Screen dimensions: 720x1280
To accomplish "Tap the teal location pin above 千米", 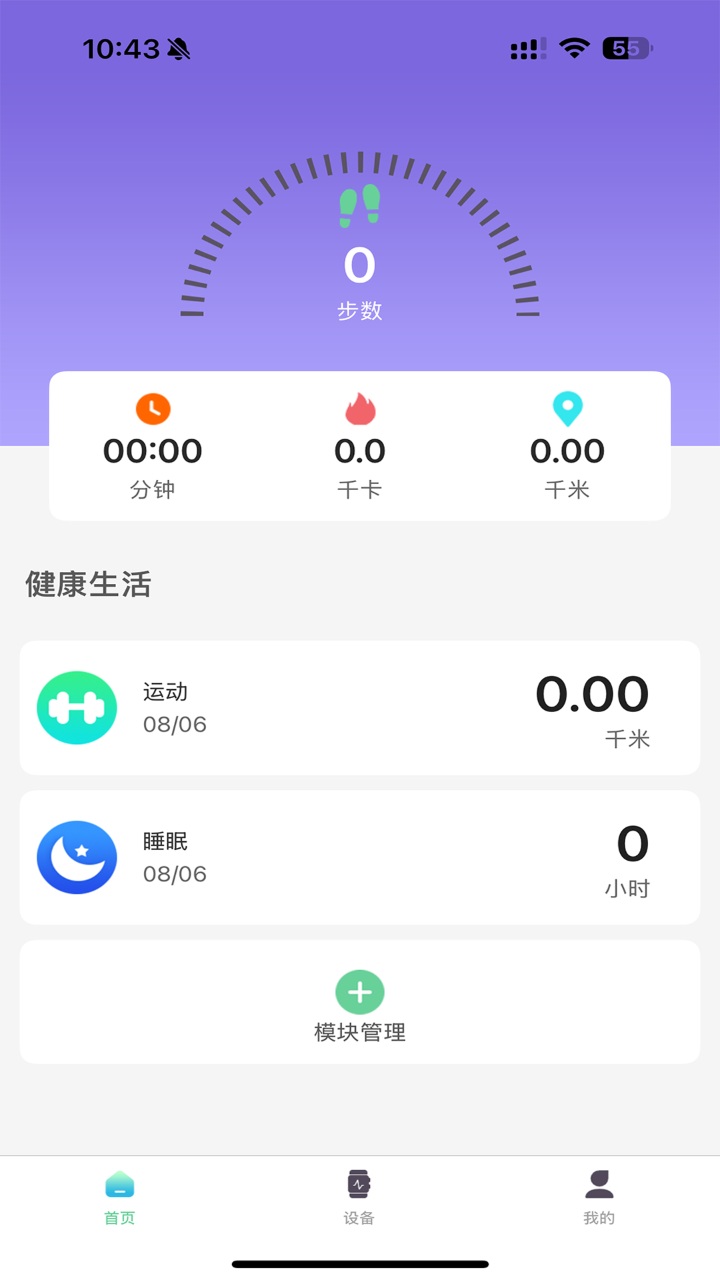I will tap(567, 408).
